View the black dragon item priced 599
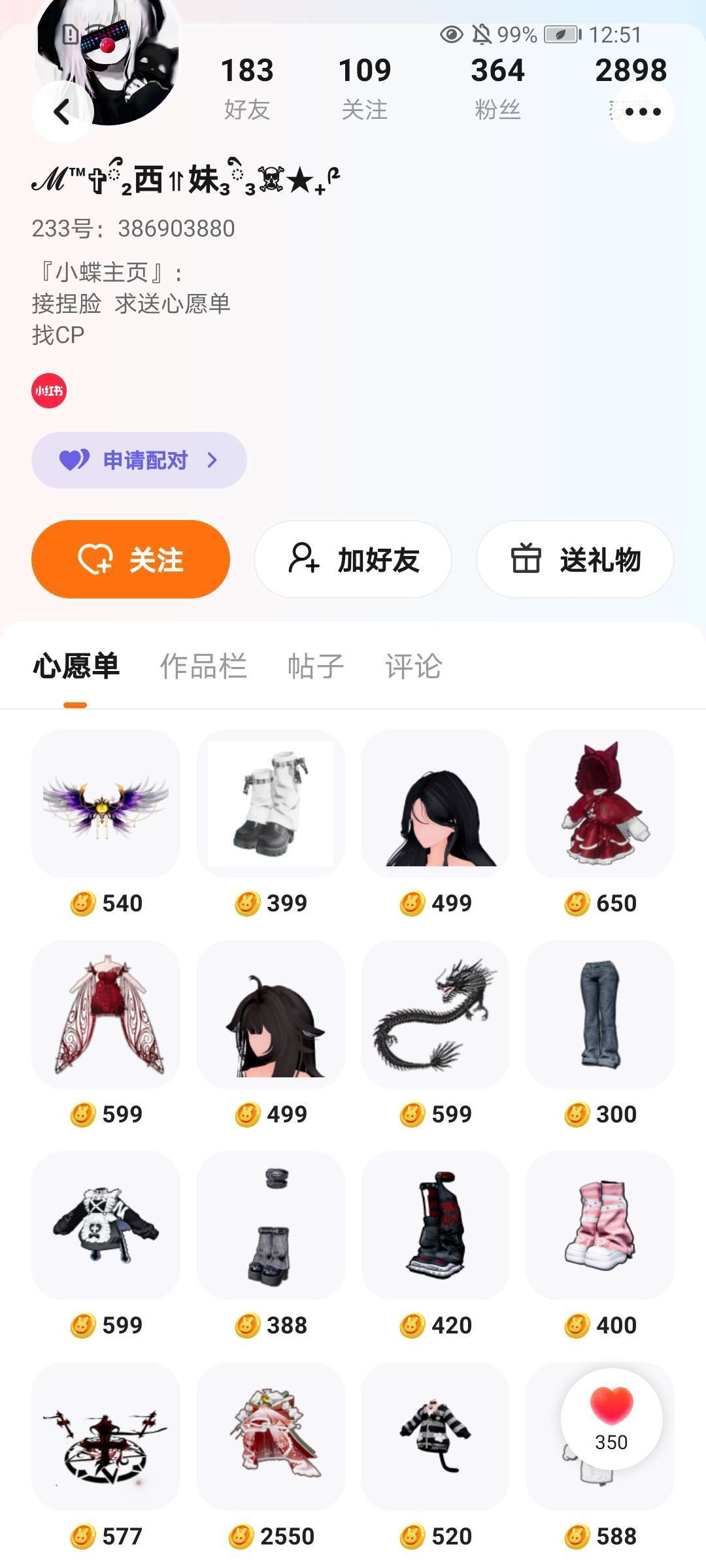Viewport: 706px width, 1568px height. [435, 1015]
